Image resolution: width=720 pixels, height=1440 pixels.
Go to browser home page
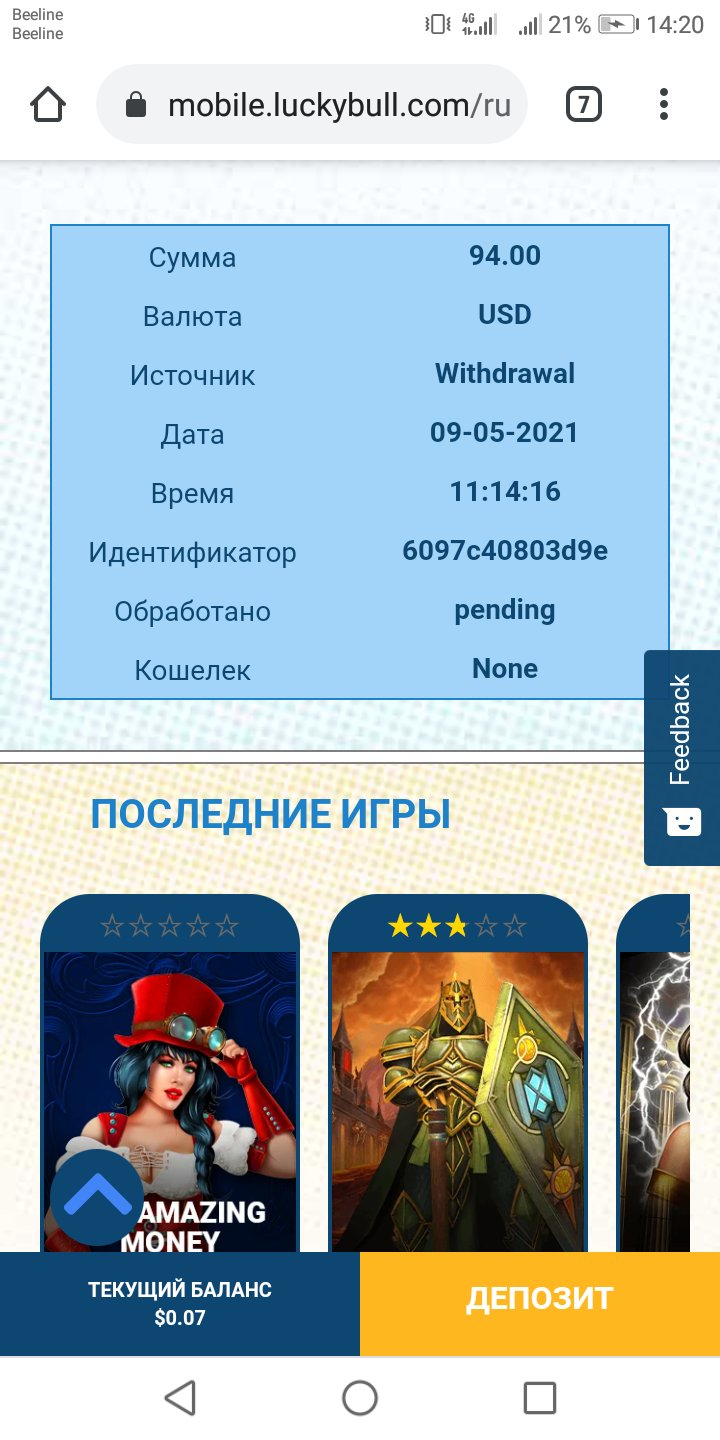click(48, 104)
